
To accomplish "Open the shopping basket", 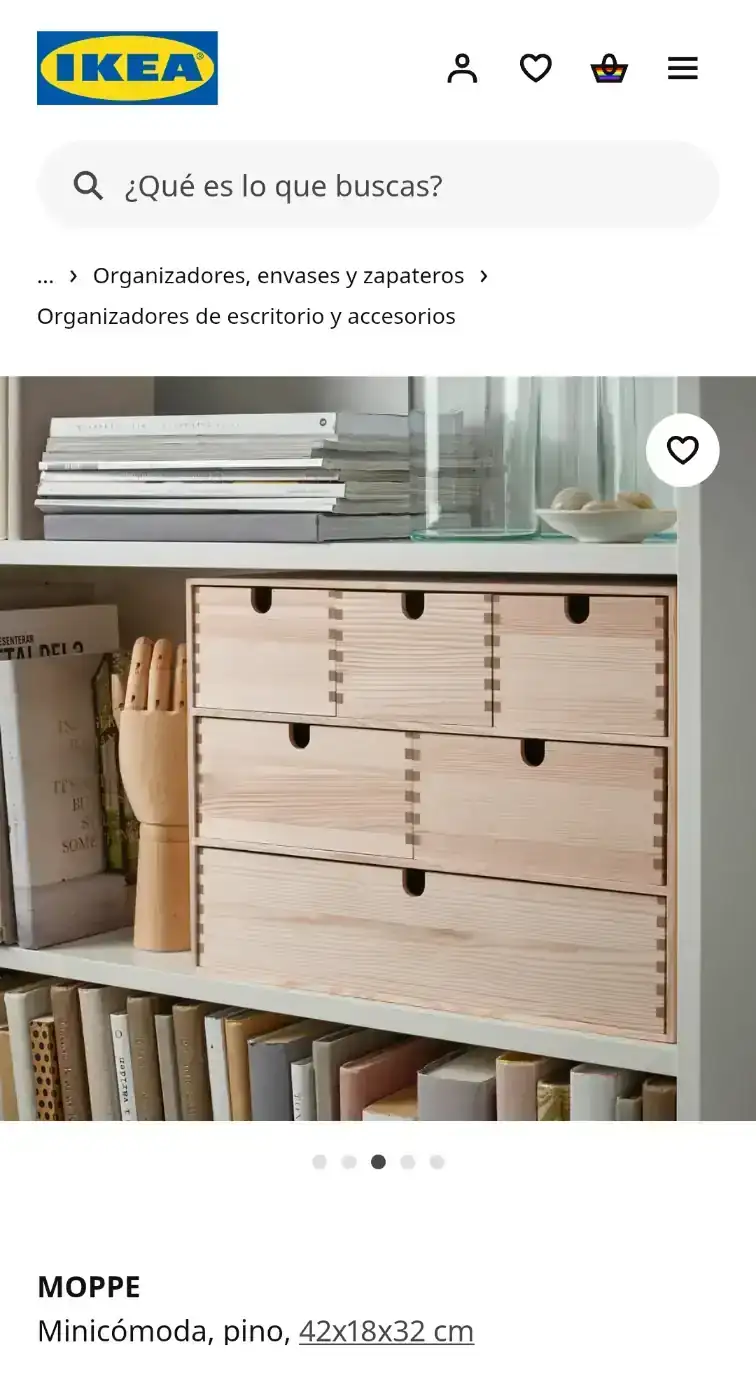I will click(609, 69).
